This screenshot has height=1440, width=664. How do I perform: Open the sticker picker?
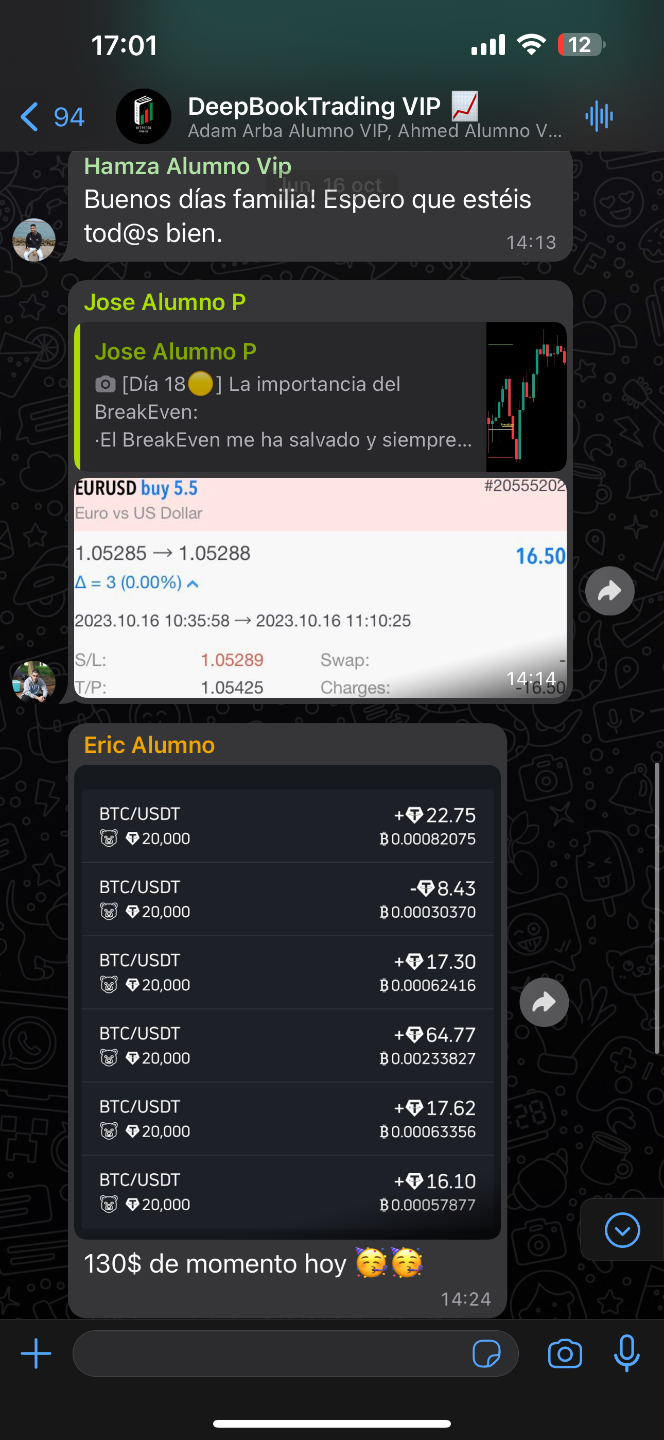click(487, 1355)
